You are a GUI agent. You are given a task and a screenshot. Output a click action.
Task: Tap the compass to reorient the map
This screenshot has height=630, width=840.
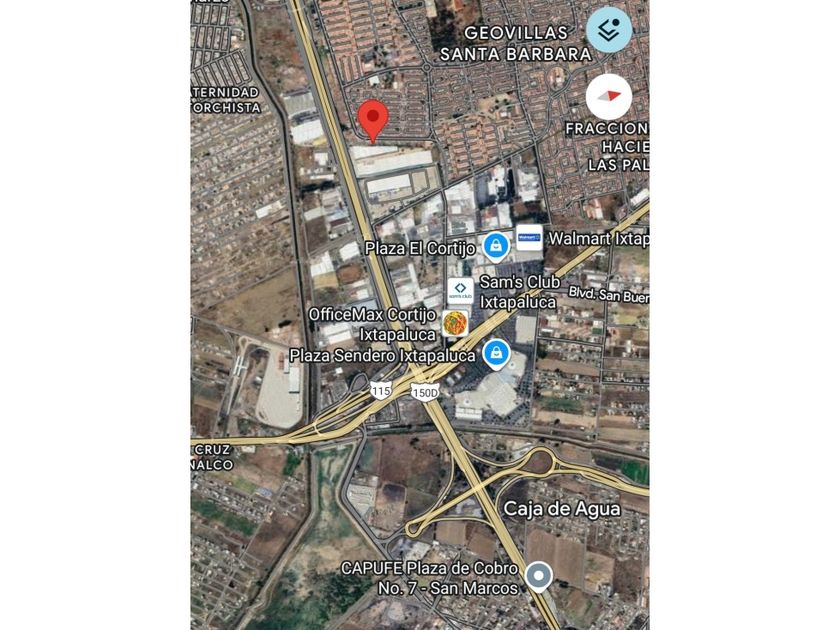click(609, 96)
